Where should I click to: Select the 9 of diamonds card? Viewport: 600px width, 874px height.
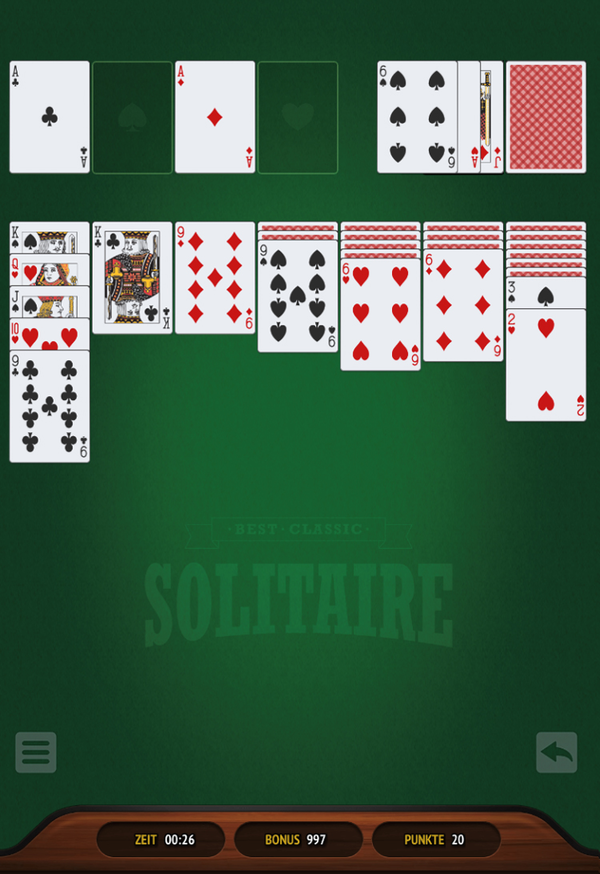[x=215, y=278]
